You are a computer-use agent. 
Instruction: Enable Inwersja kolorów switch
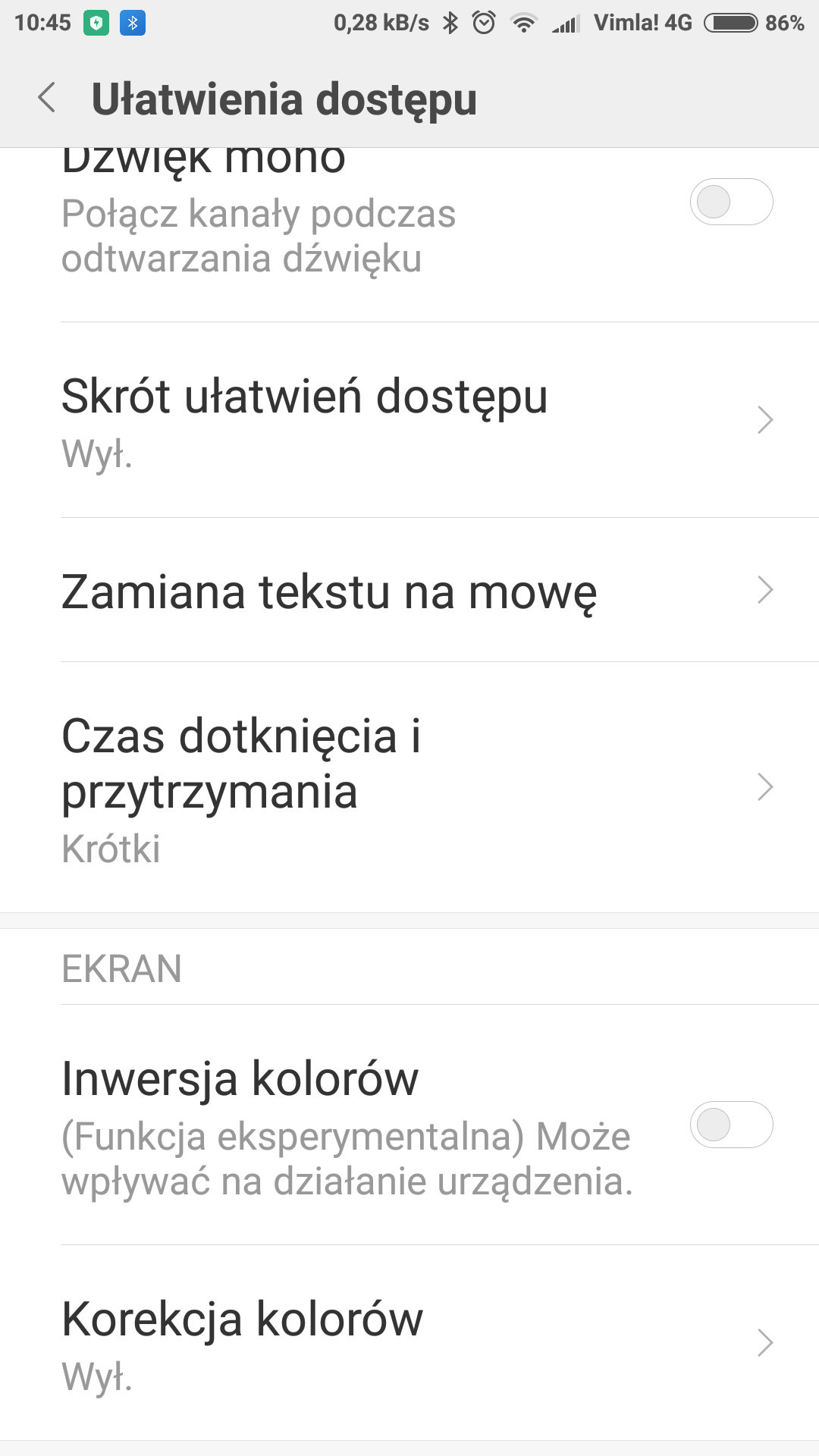coord(730,1125)
